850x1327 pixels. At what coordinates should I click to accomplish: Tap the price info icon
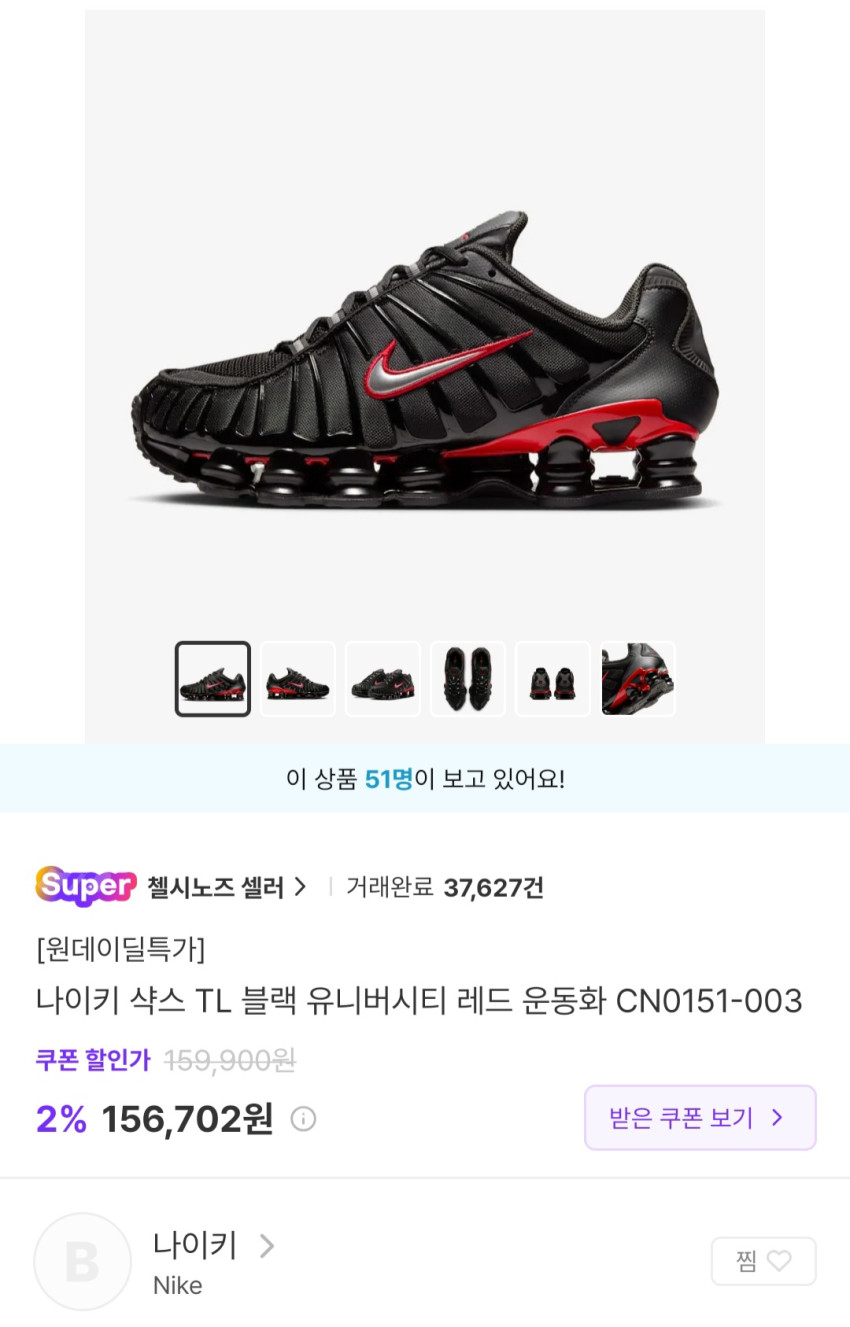point(303,1119)
